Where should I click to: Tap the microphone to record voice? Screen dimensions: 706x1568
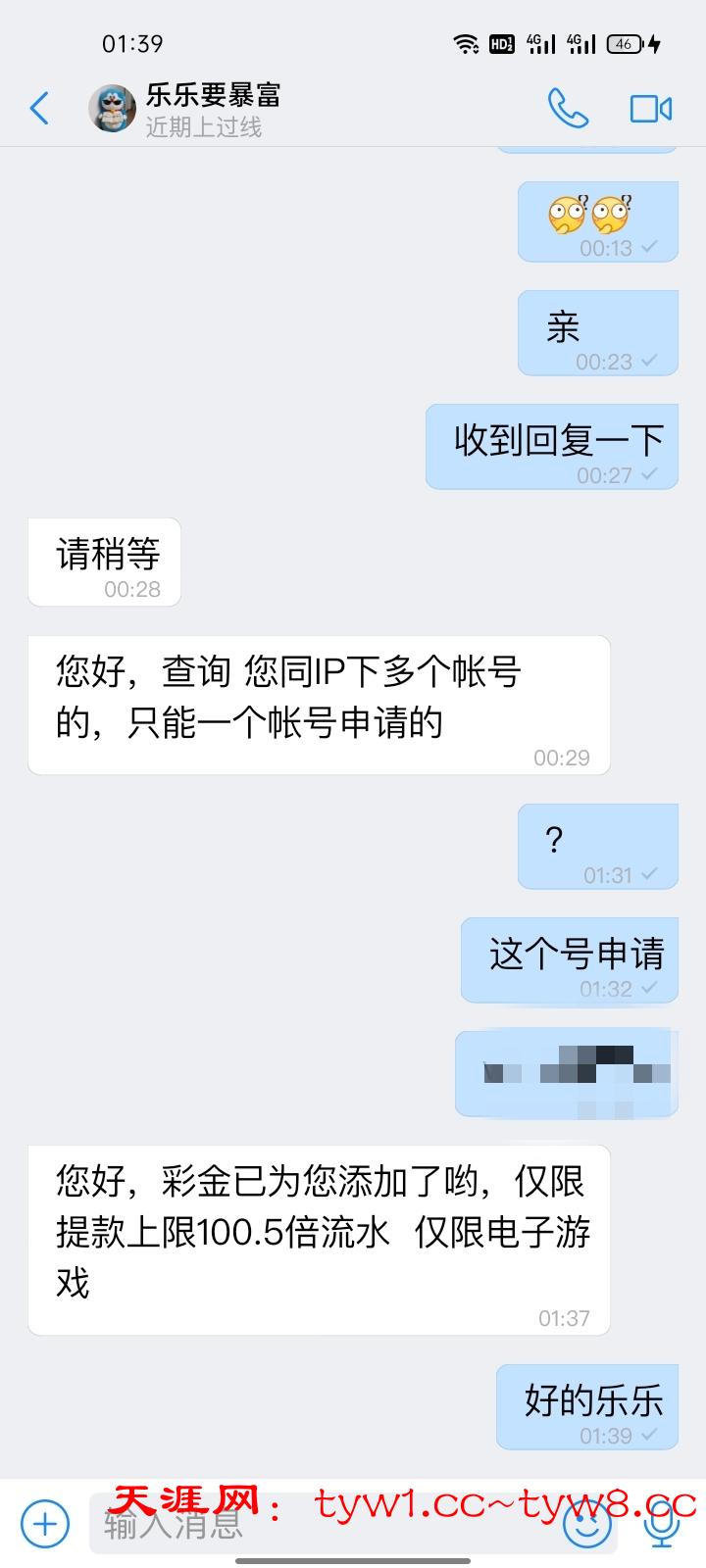(x=662, y=1525)
